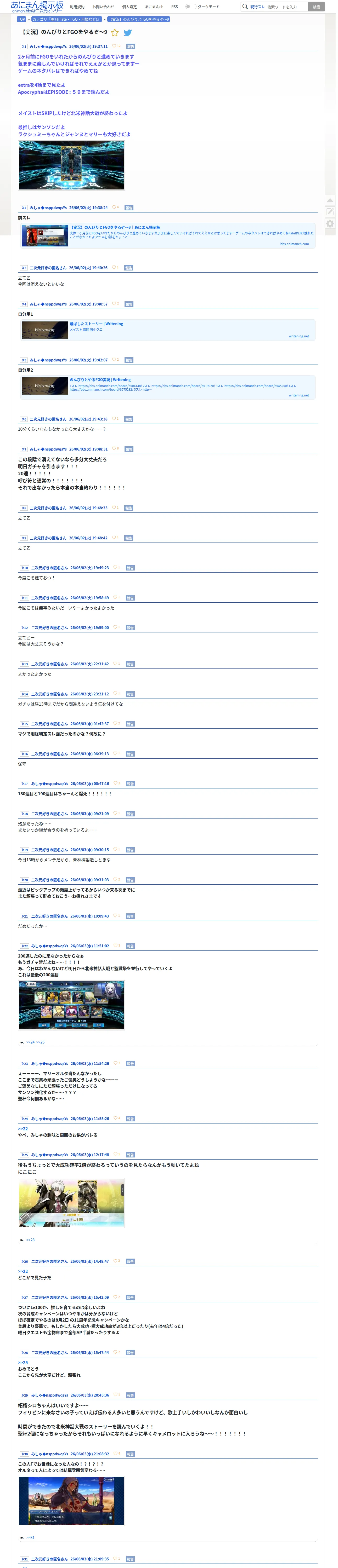Tap the 検索 search button
This screenshot has height=1568, width=338.
tap(316, 7)
